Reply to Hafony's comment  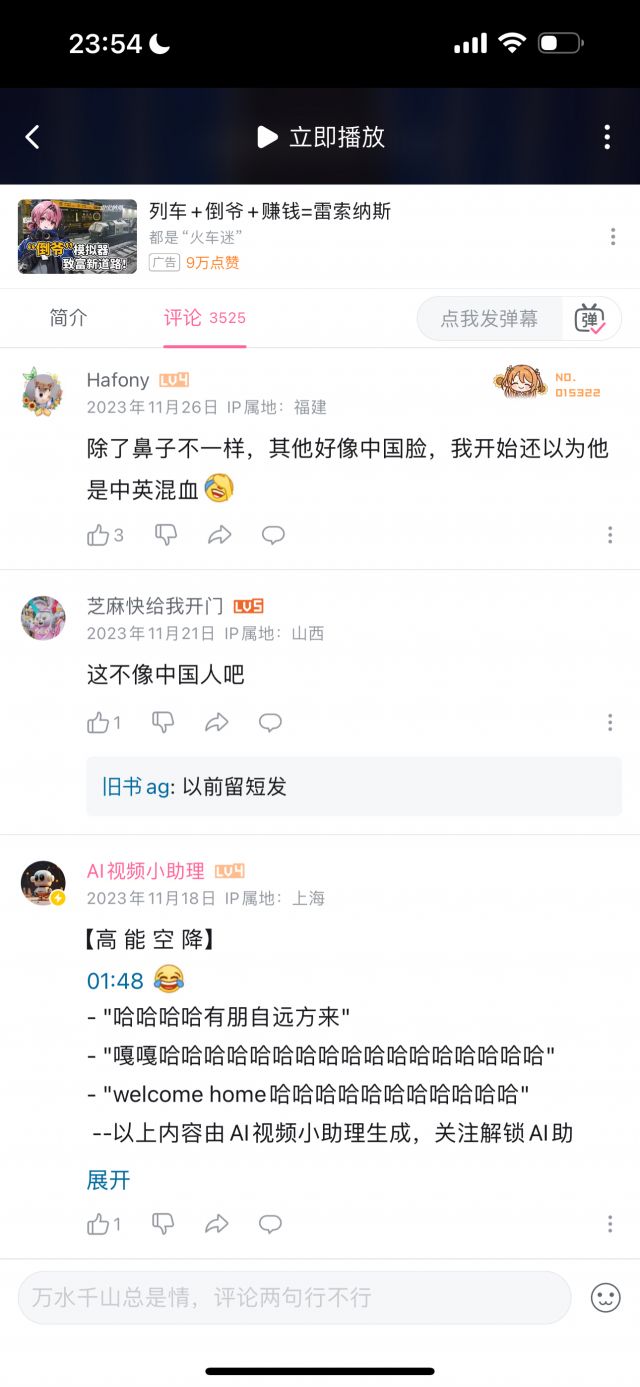pyautogui.click(x=273, y=536)
